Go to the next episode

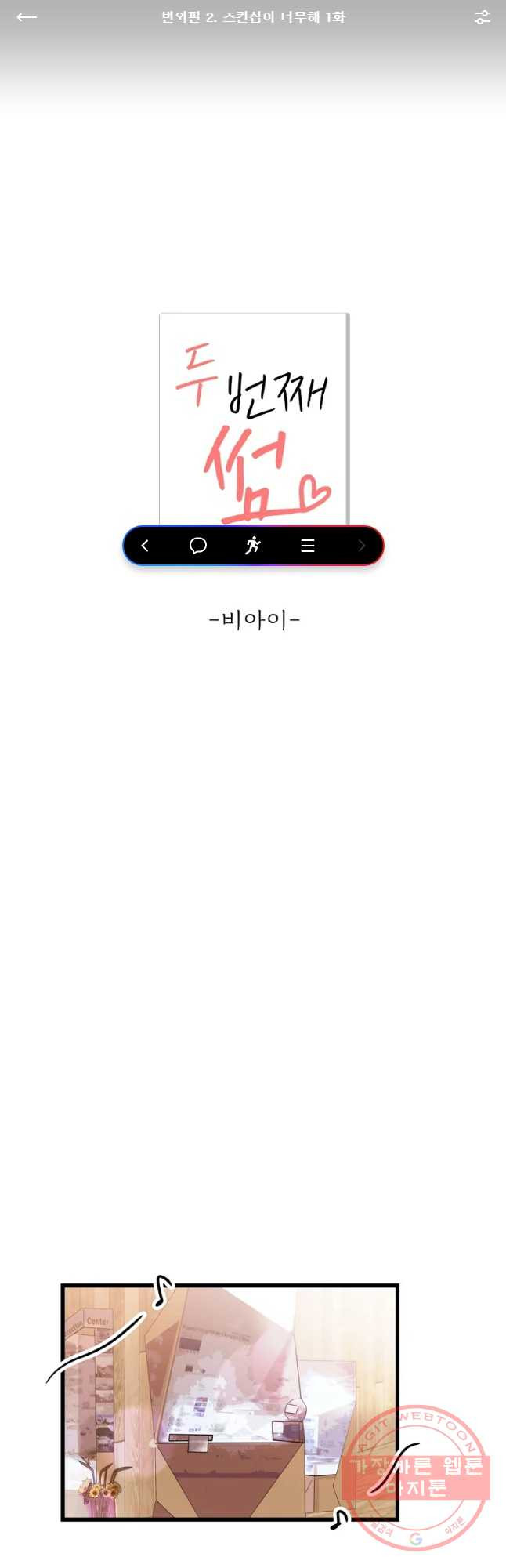click(x=361, y=546)
